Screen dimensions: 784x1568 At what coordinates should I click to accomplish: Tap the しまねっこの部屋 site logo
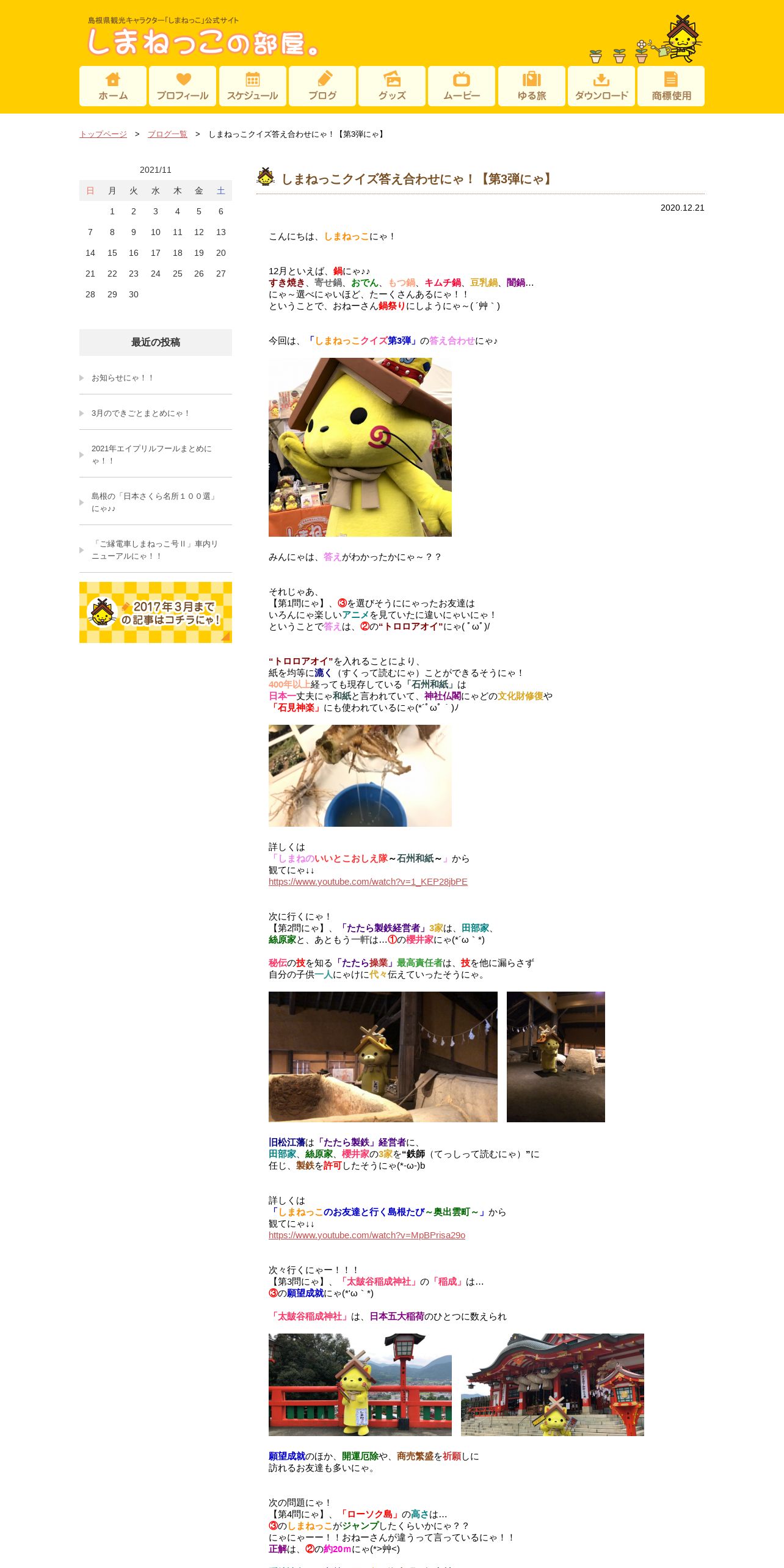tap(203, 38)
